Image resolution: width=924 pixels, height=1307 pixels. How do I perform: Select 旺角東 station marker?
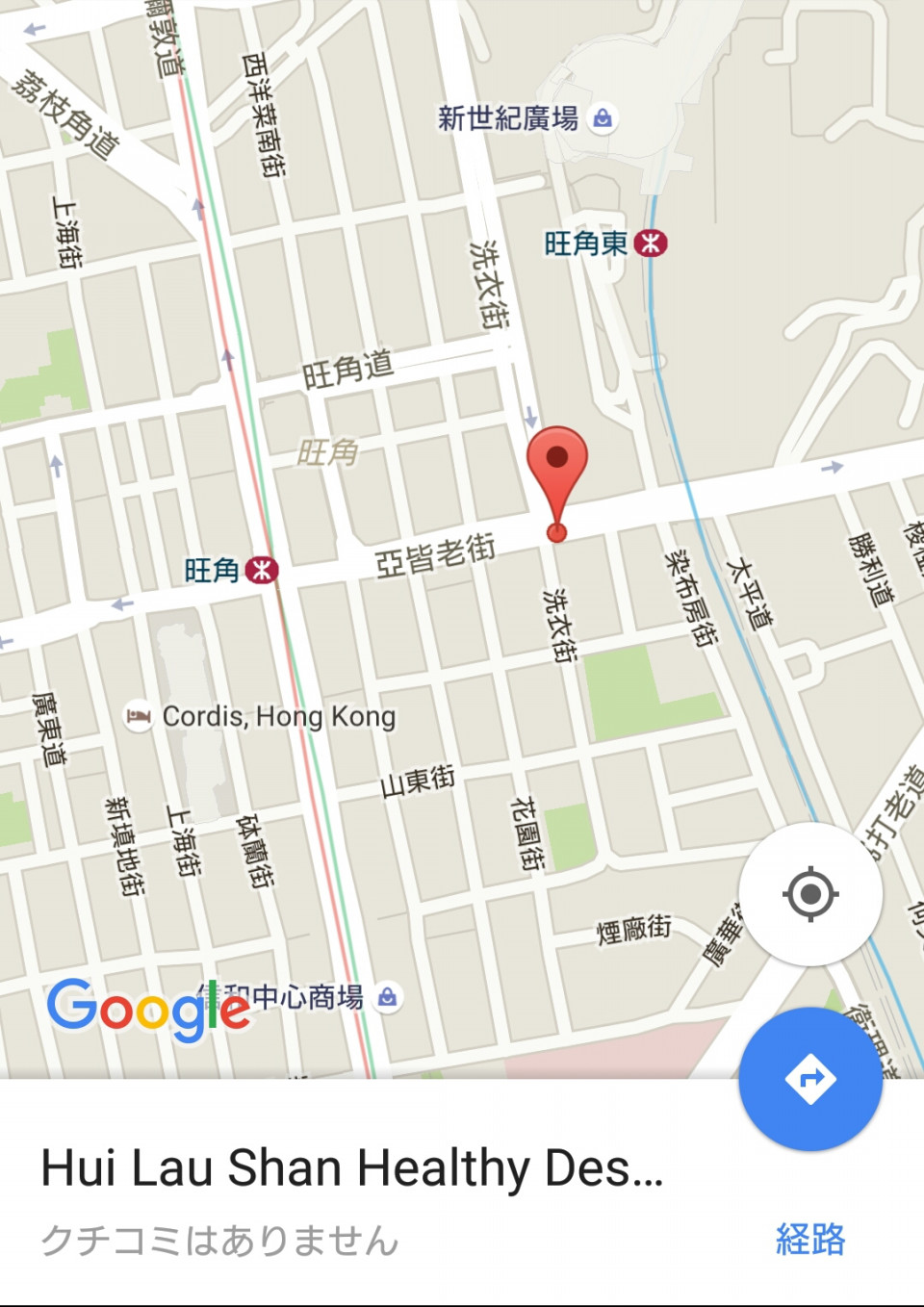click(652, 243)
